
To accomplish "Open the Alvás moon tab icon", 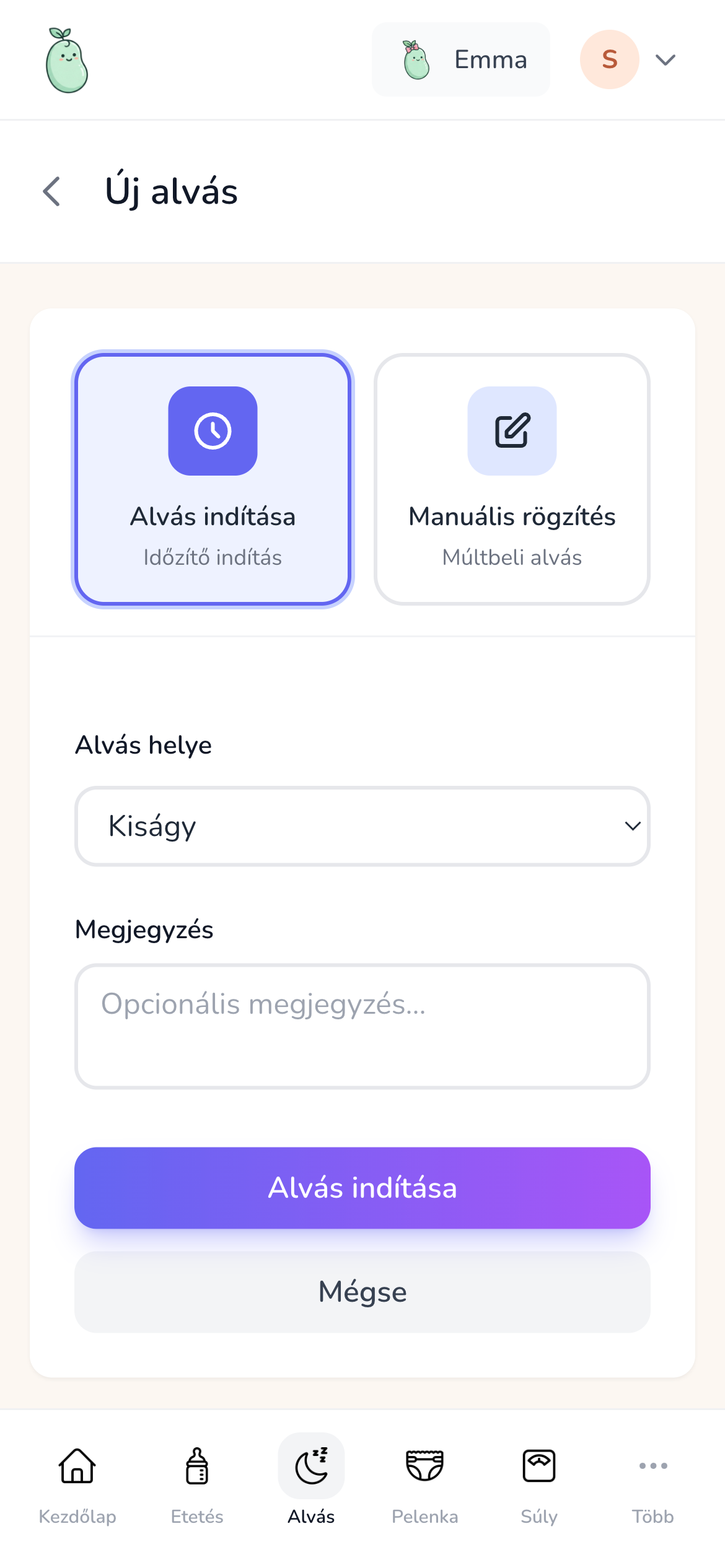I will click(311, 1465).
